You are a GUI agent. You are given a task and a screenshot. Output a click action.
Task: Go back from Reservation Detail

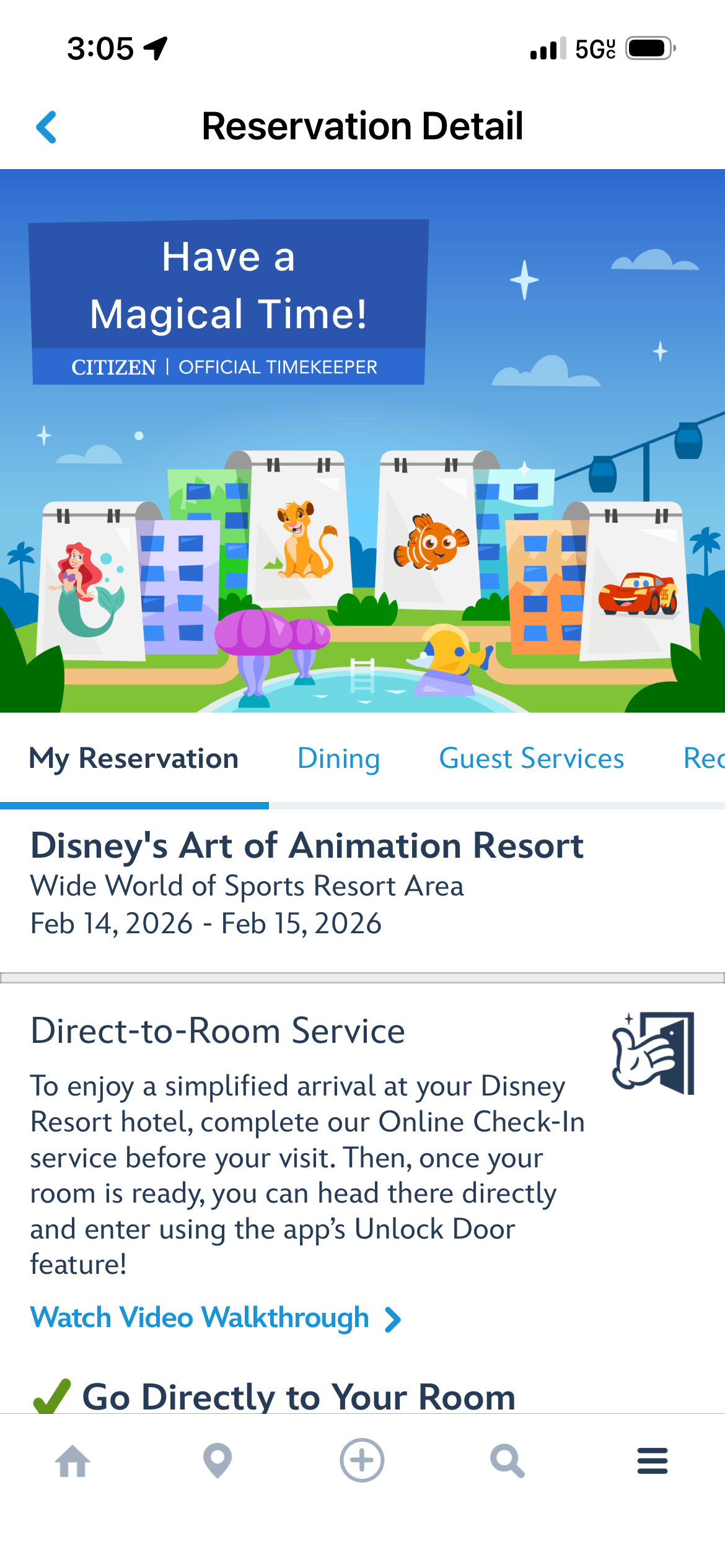click(47, 127)
